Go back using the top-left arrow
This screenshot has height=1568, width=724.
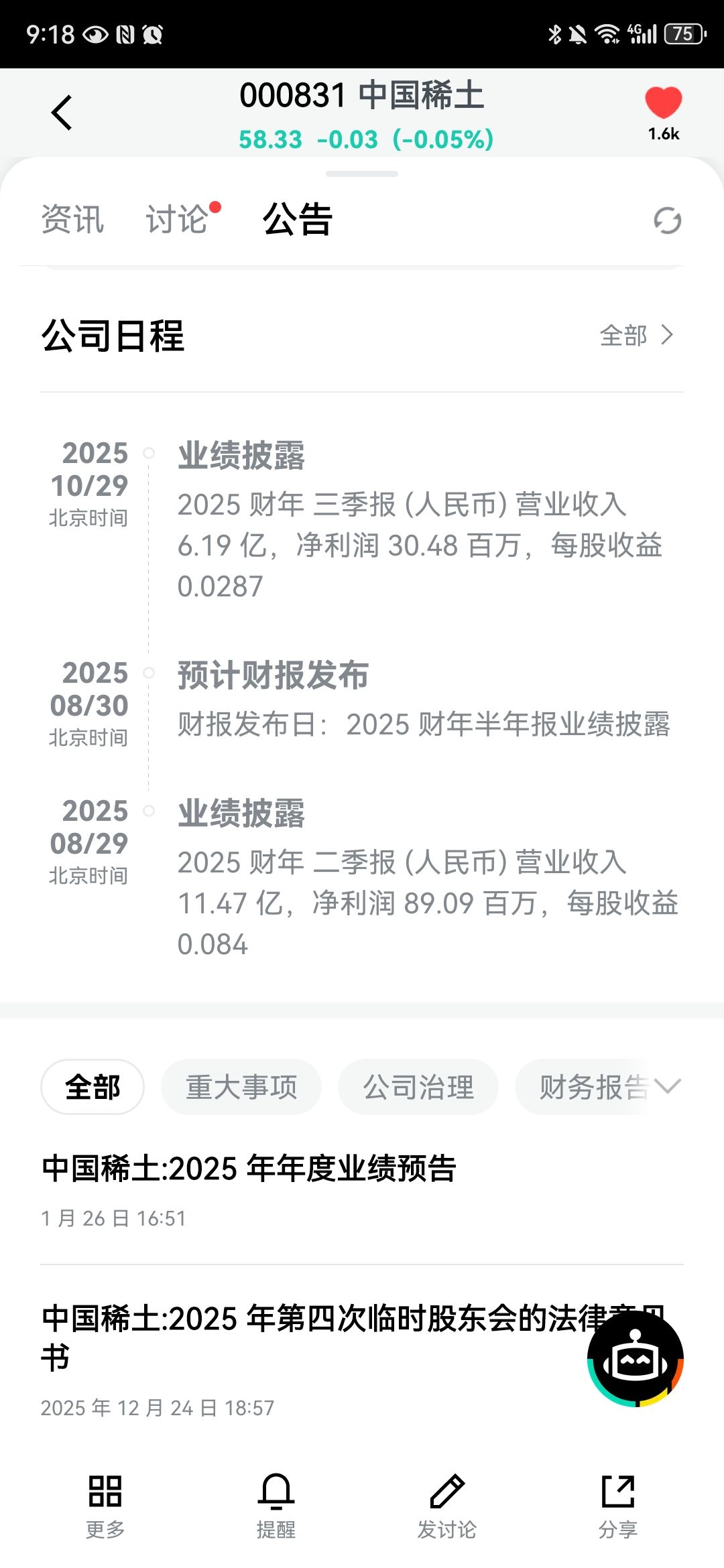tap(62, 113)
